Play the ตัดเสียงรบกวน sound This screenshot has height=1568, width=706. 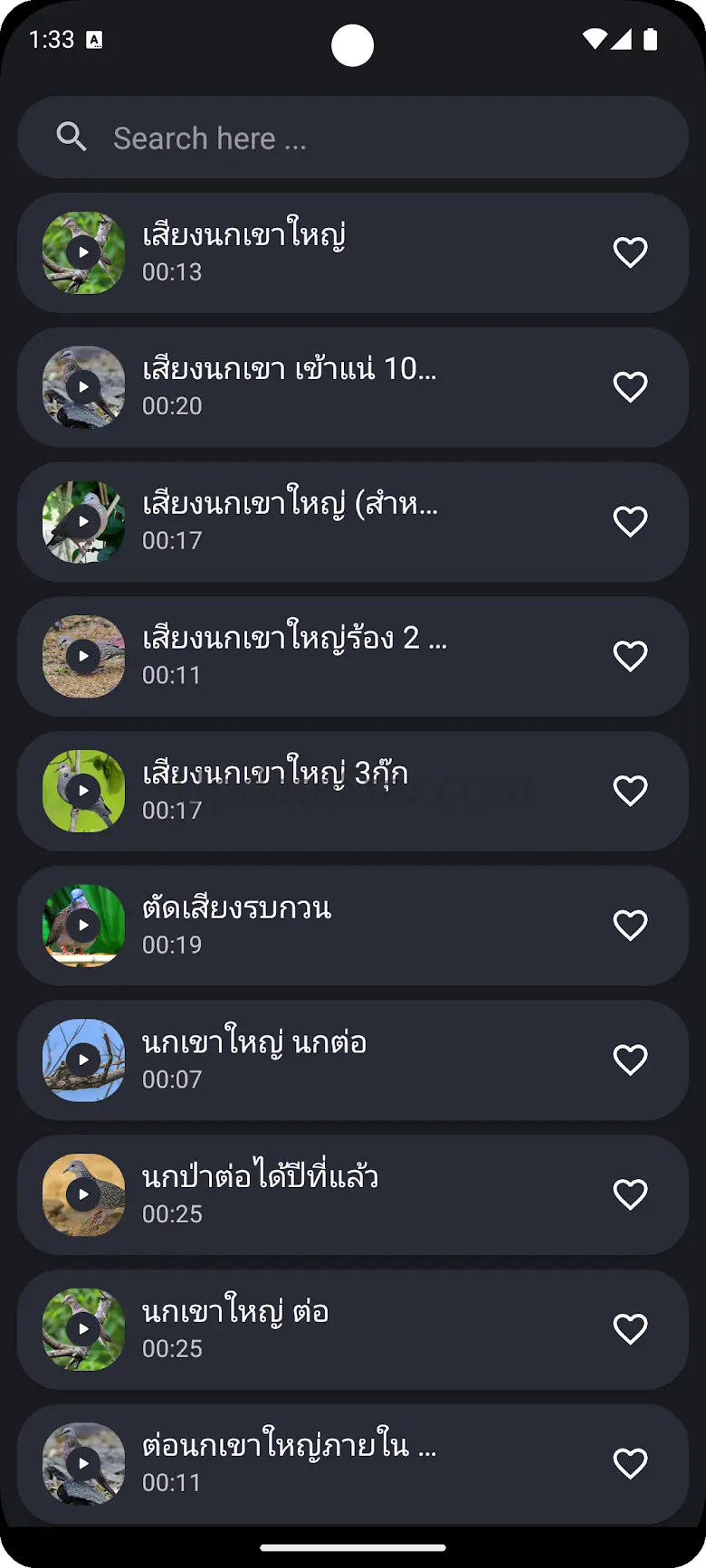pyautogui.click(x=83, y=925)
